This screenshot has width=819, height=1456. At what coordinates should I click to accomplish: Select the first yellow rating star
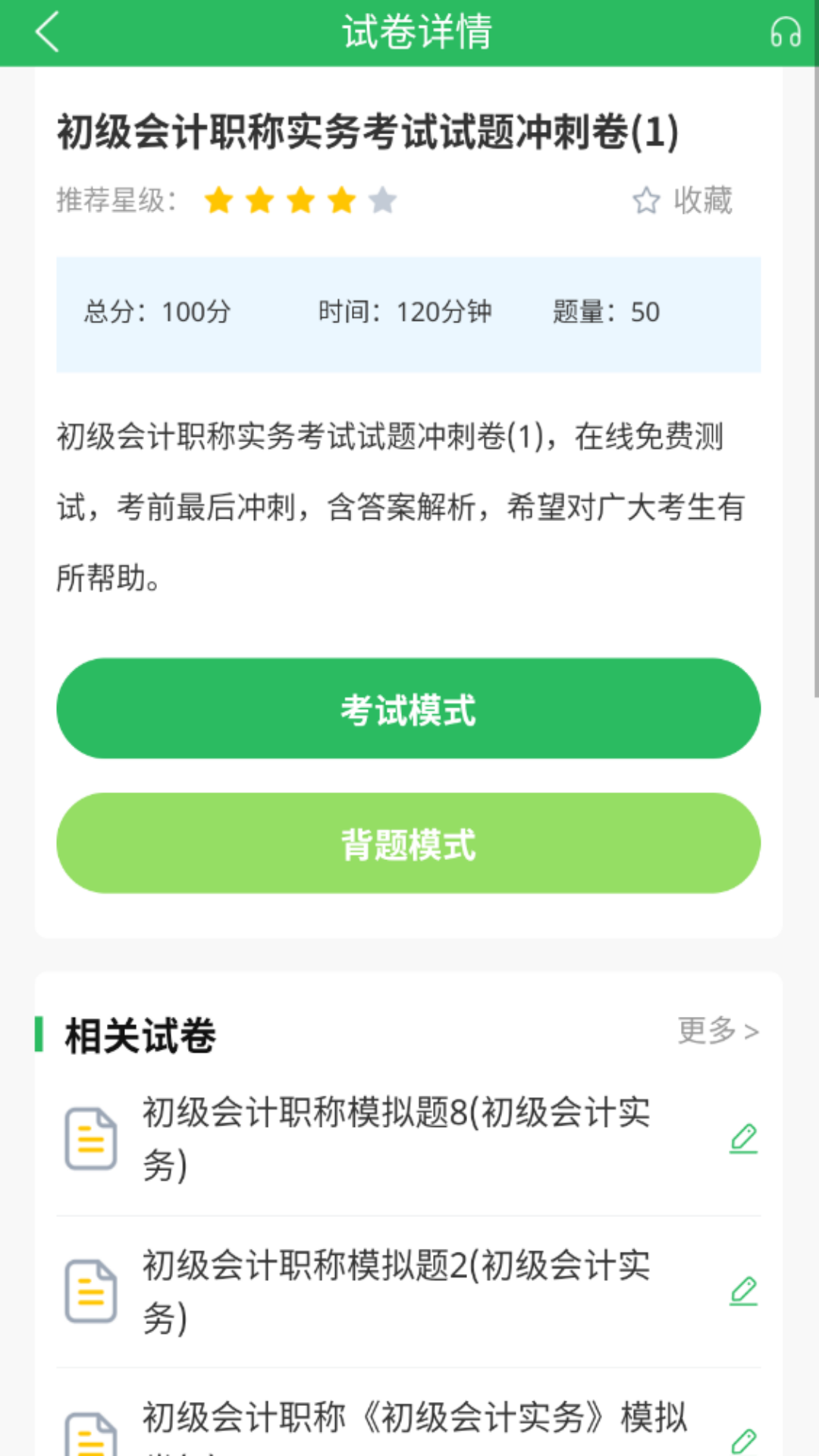click(220, 199)
